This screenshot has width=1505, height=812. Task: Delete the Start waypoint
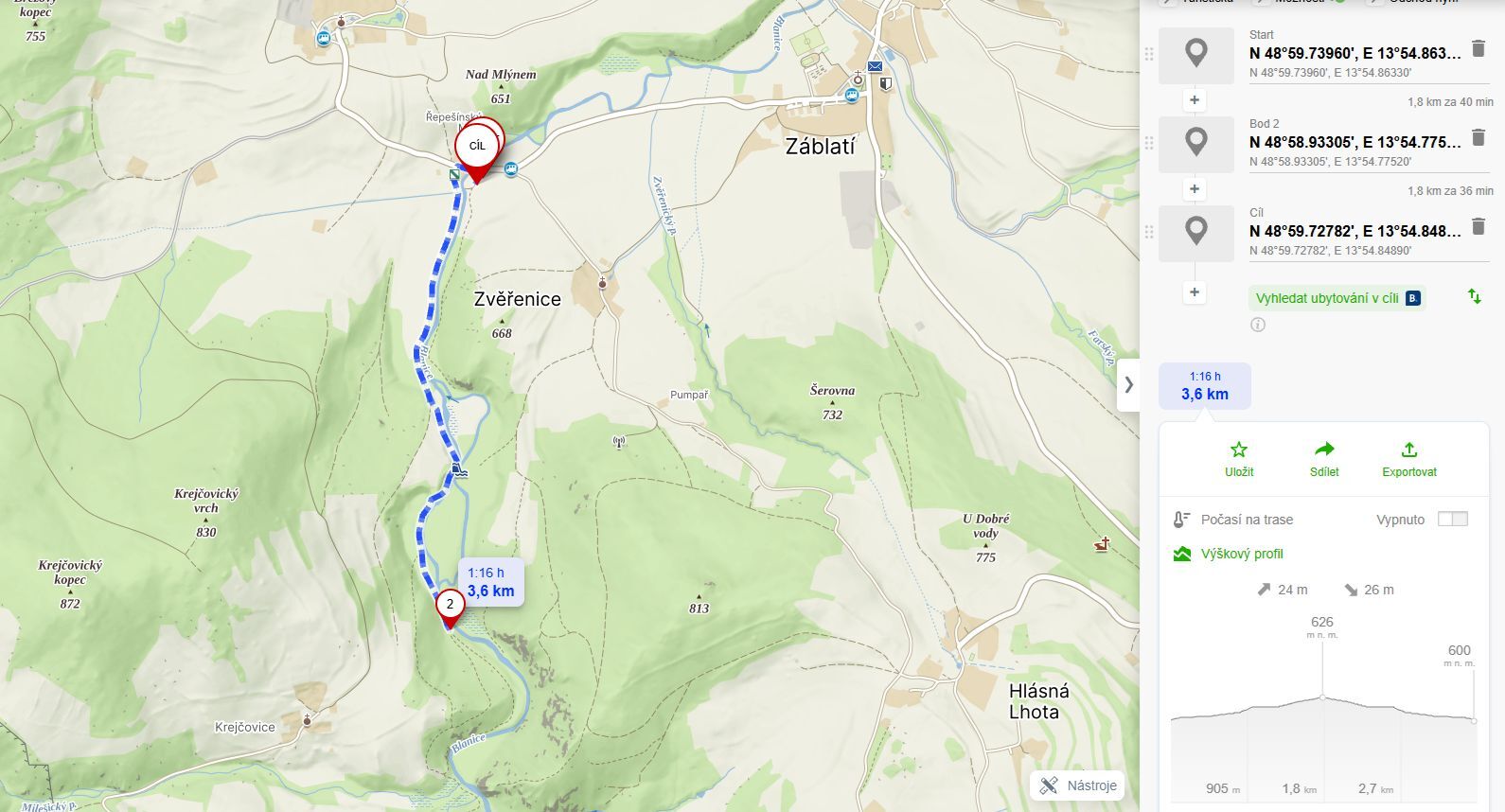point(1478,48)
